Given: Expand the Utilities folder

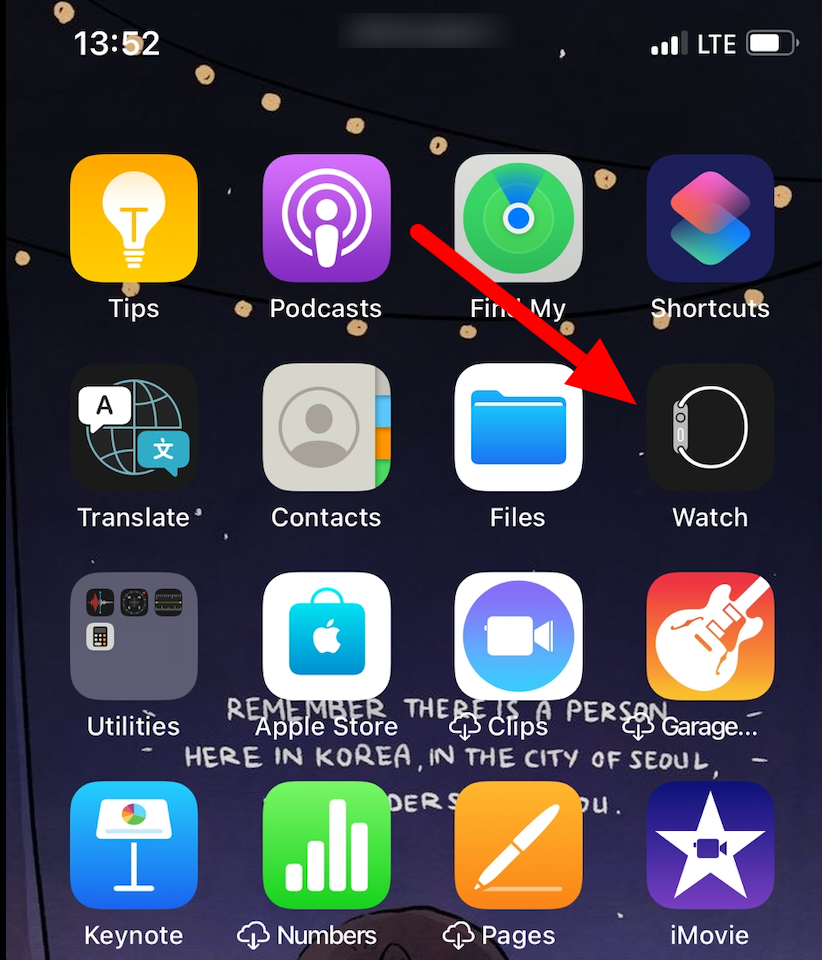Looking at the screenshot, I should 134,636.
